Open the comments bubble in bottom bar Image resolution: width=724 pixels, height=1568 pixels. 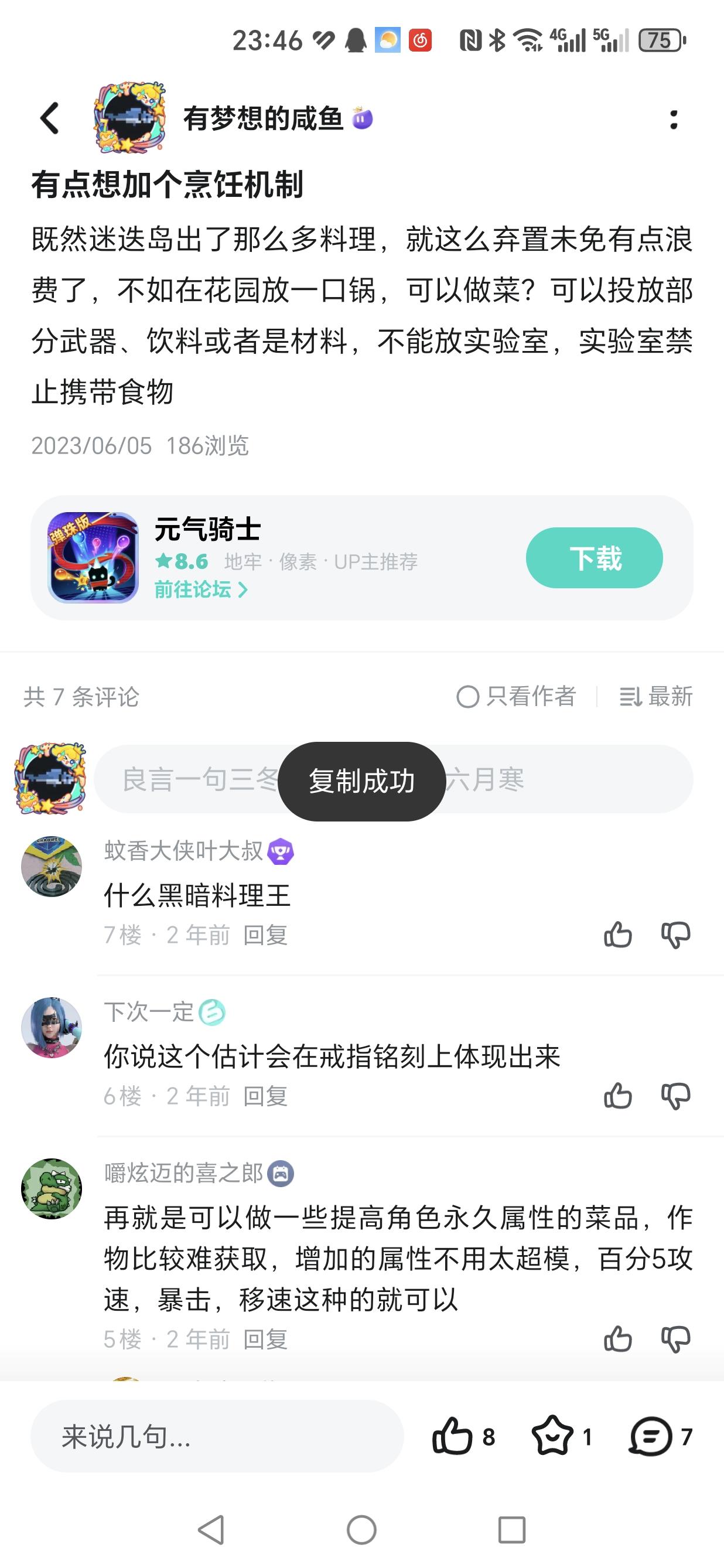tap(650, 1437)
